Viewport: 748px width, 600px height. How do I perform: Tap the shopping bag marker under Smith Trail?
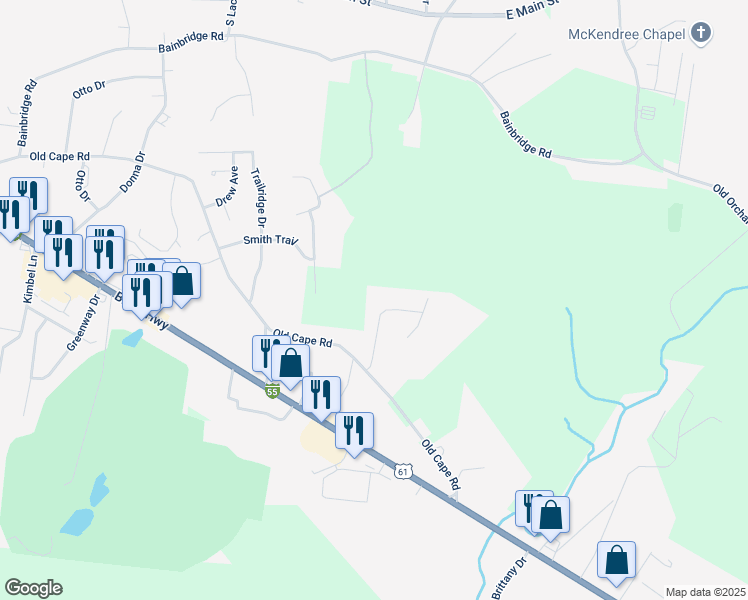point(182,280)
